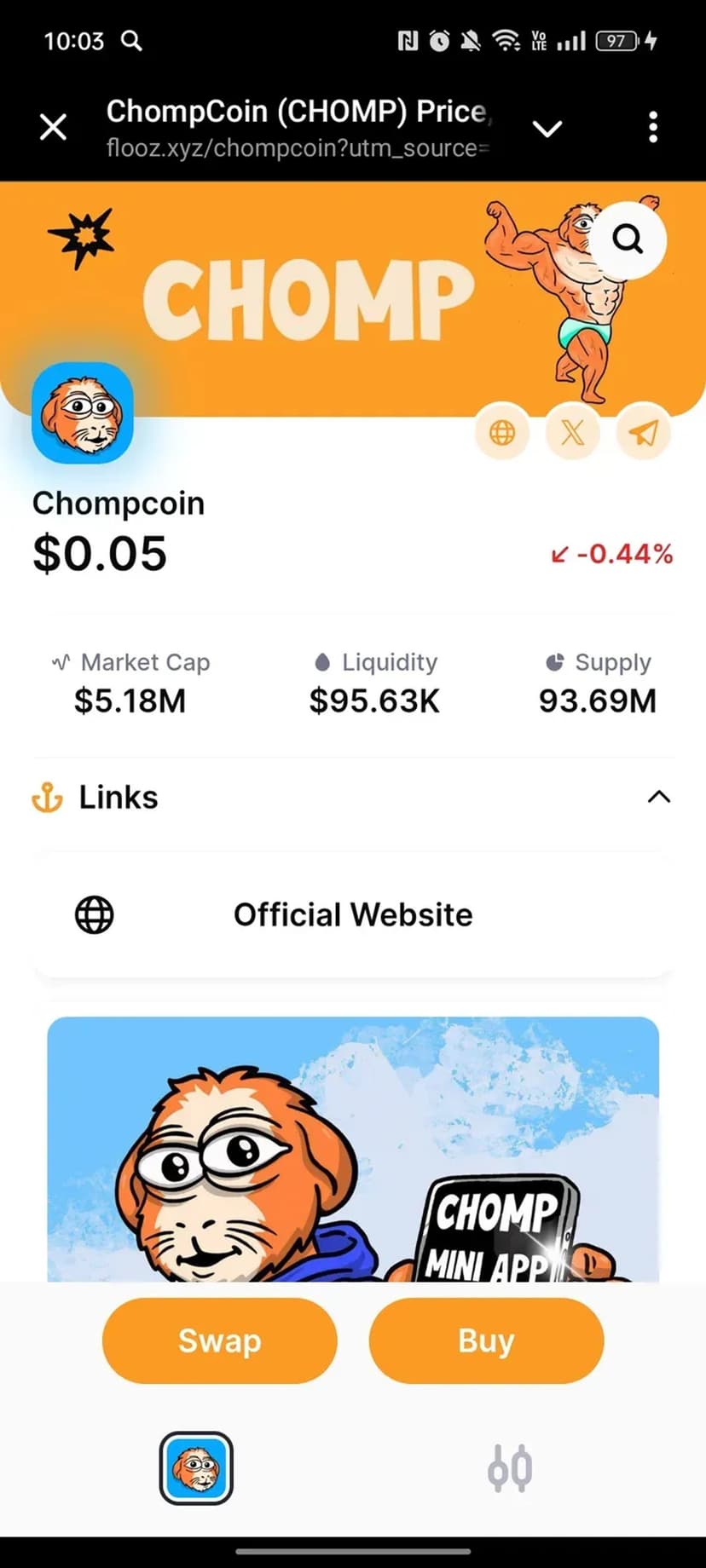Expand the page info dropdown chevron
The width and height of the screenshot is (706, 1568).
(547, 129)
